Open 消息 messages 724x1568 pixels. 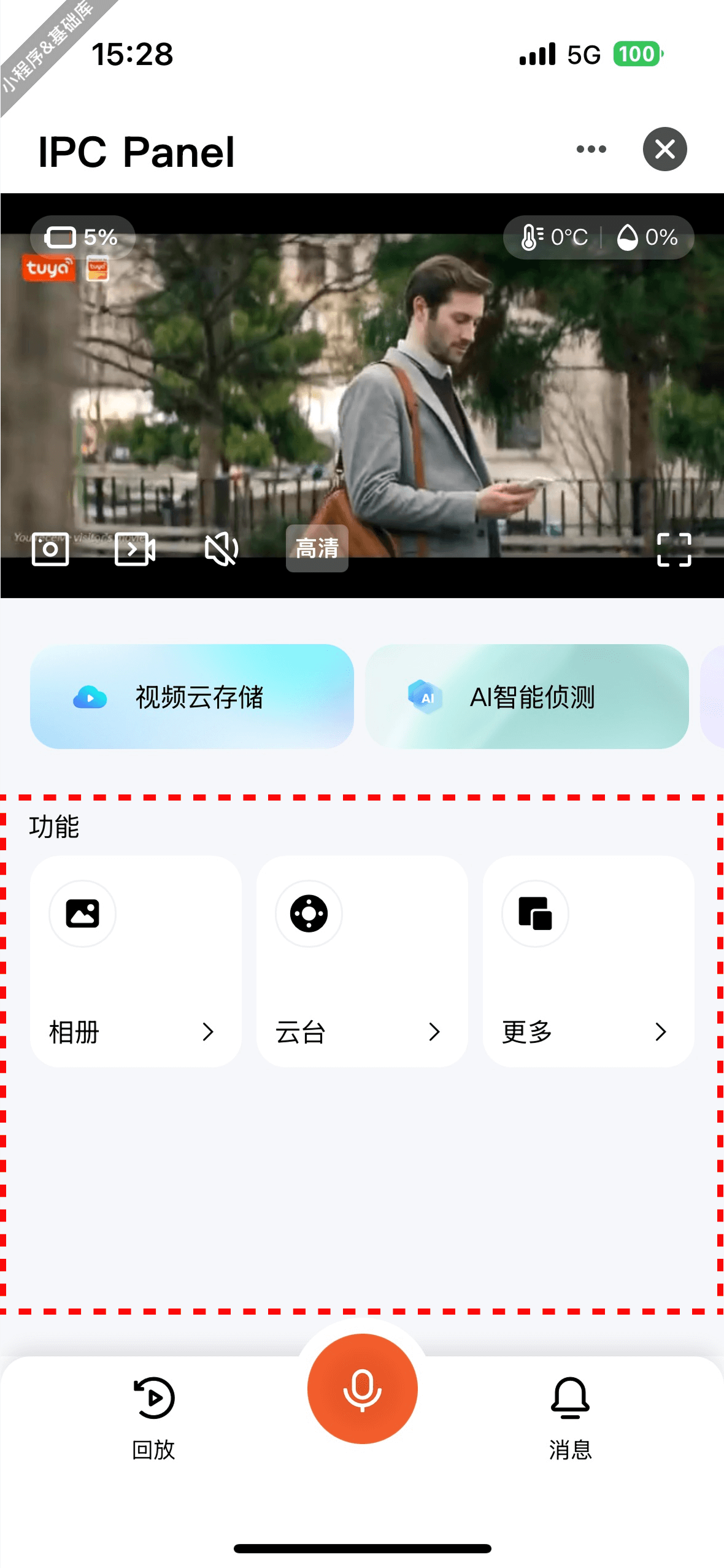[570, 1418]
